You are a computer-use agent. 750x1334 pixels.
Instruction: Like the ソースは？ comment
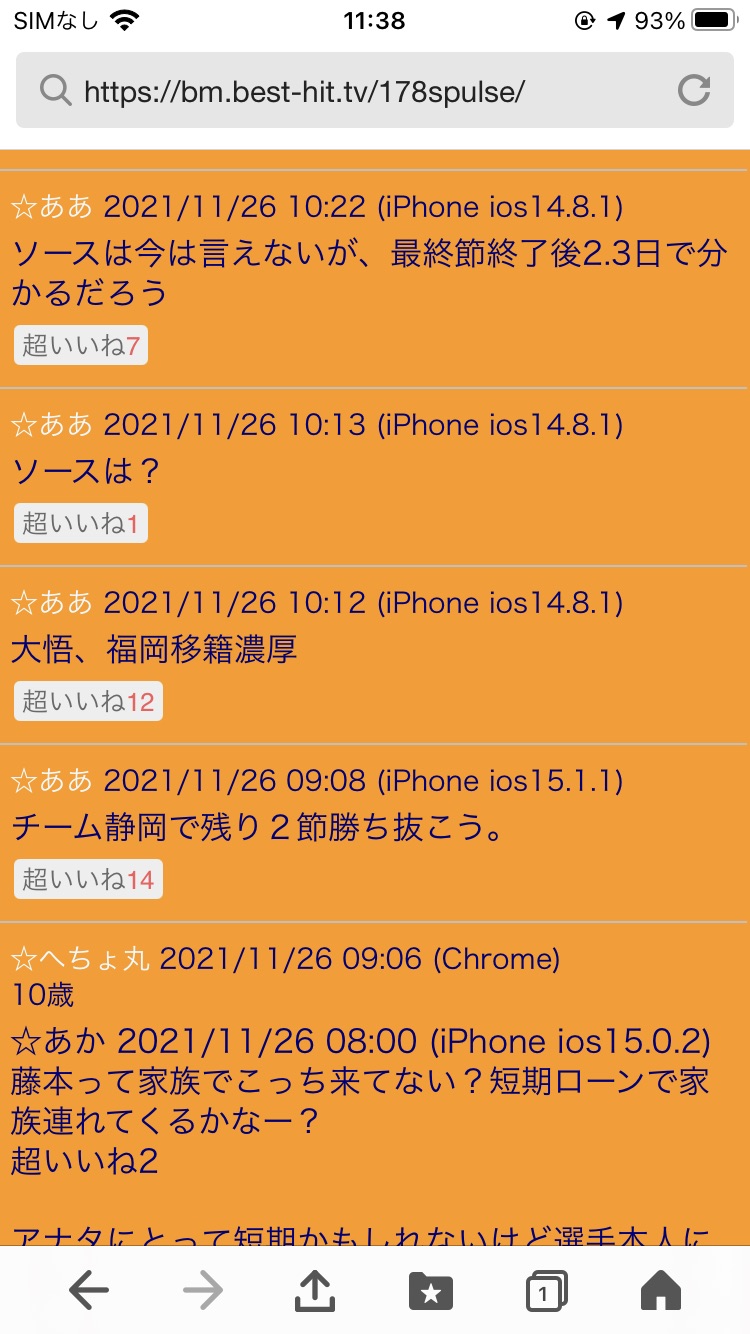pyautogui.click(x=81, y=523)
